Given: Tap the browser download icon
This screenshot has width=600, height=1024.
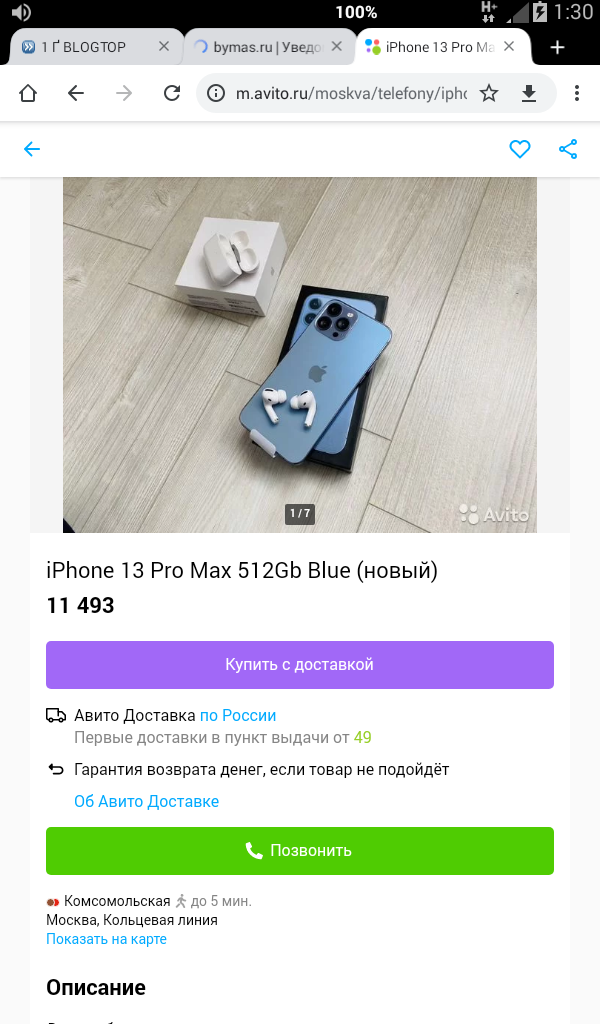Looking at the screenshot, I should coord(529,94).
